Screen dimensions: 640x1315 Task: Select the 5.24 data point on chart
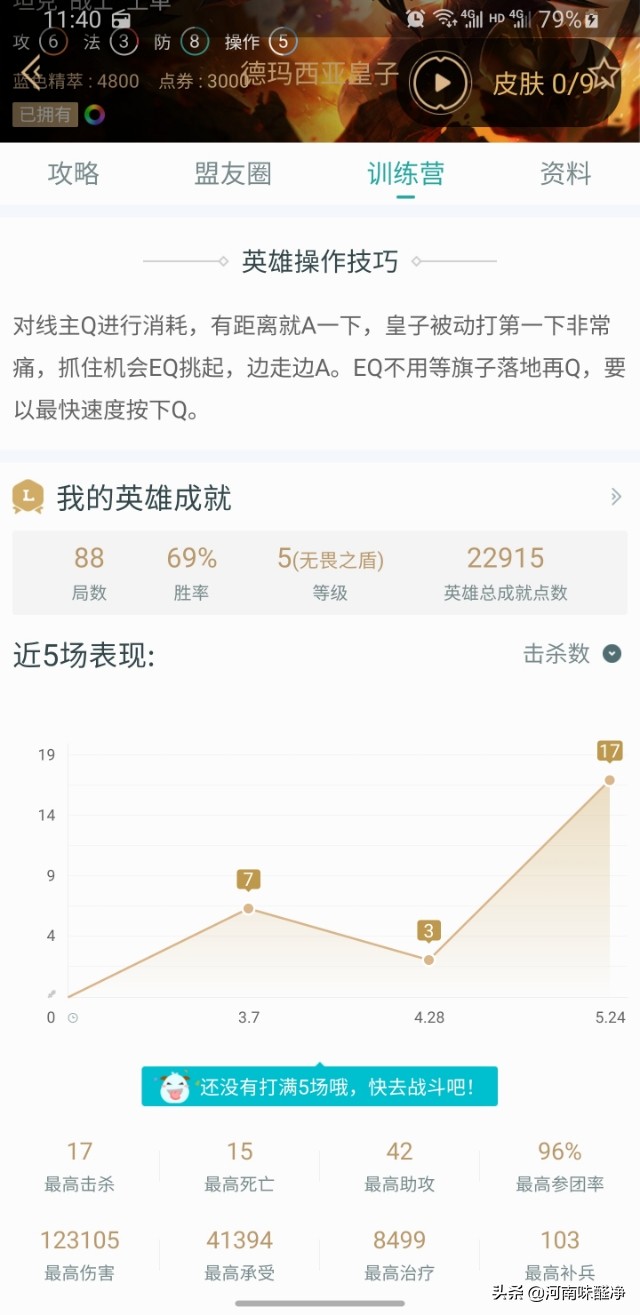609,780
